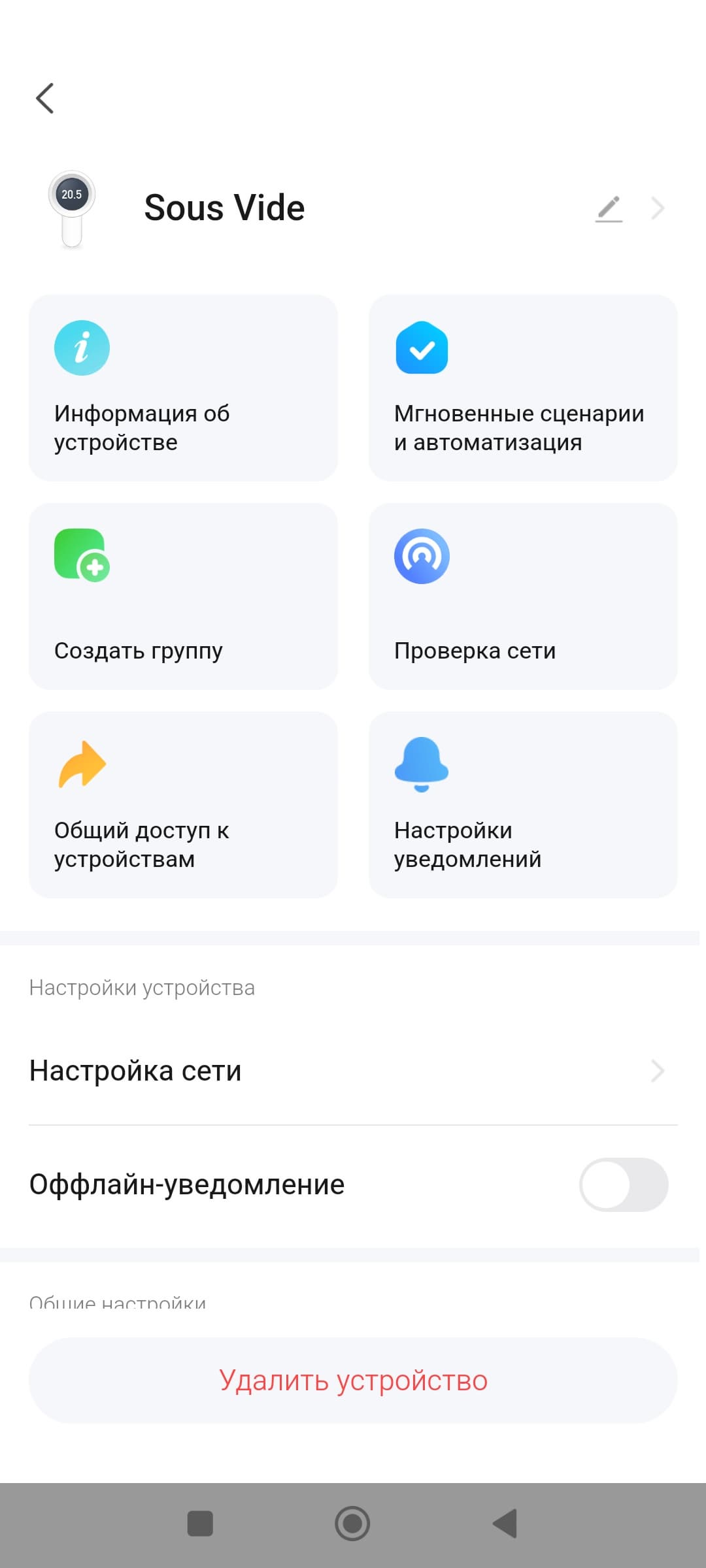The width and height of the screenshot is (706, 1568).
Task: Open Общий доступ к устройствам card
Action: tap(183, 804)
